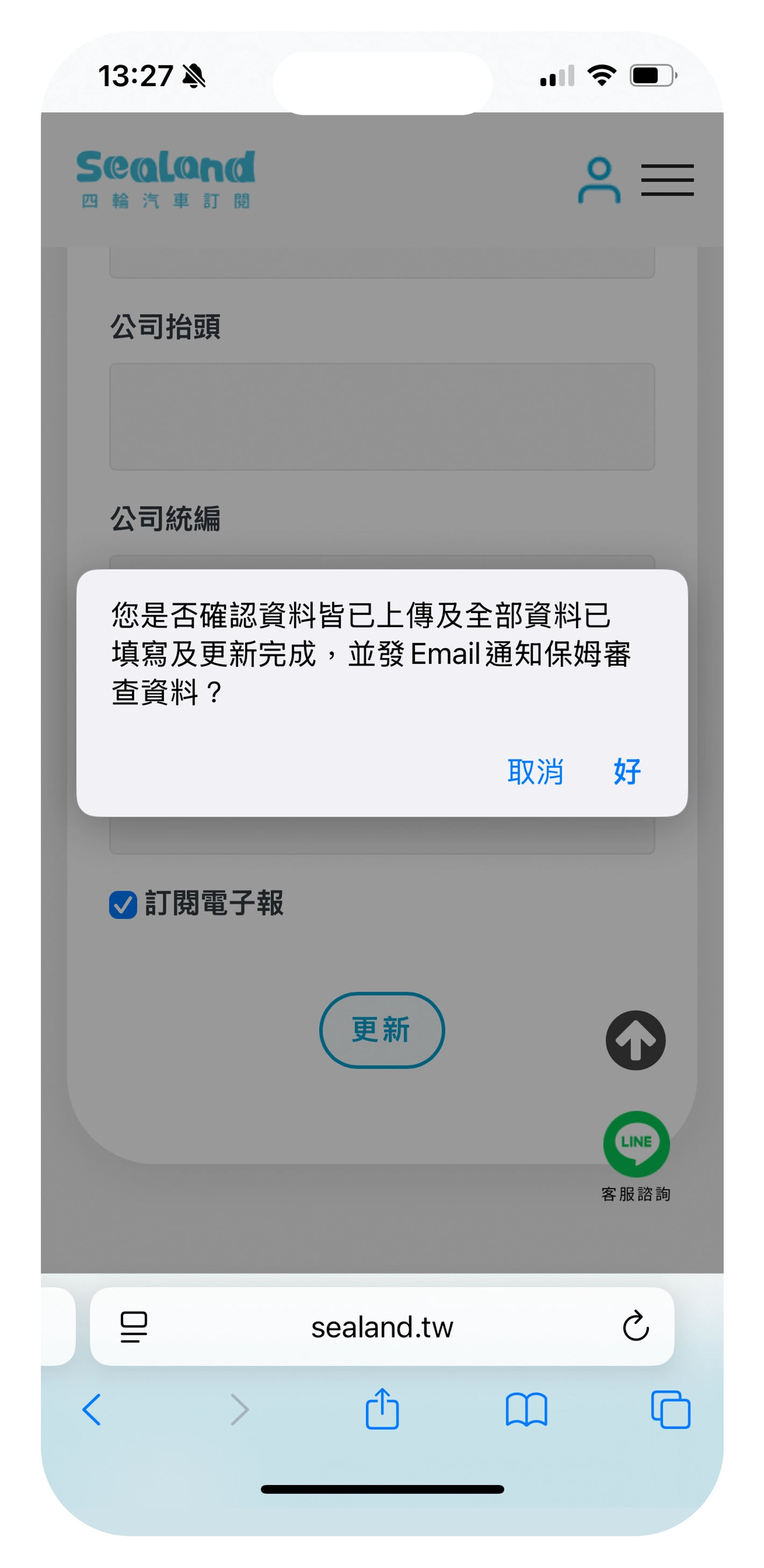Screen dimensions: 764x1568
Task: Tap the sealand.tw address bar
Action: pyautogui.click(x=381, y=1328)
